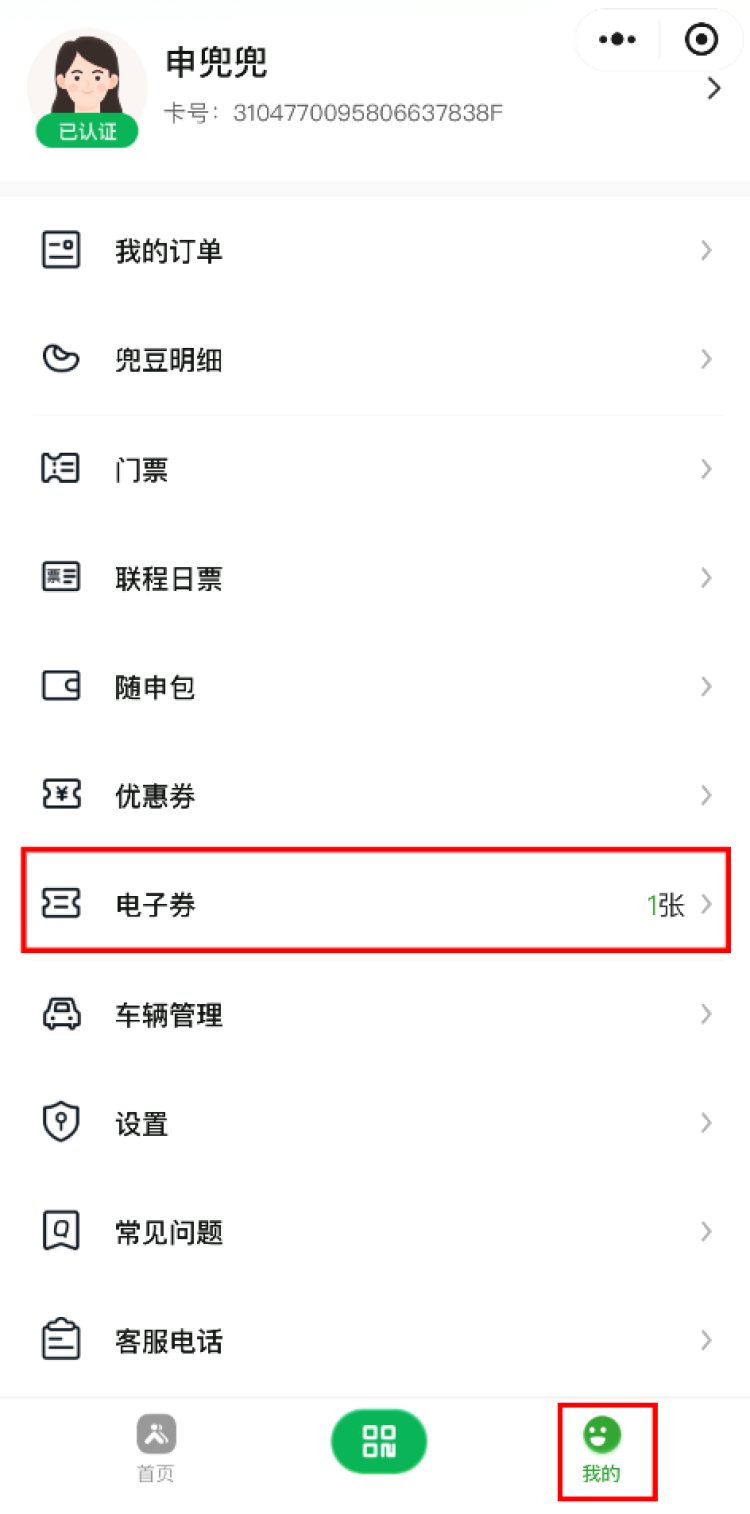This screenshot has height=1514, width=750.
Task: View 优惠券
Action: [x=375, y=796]
